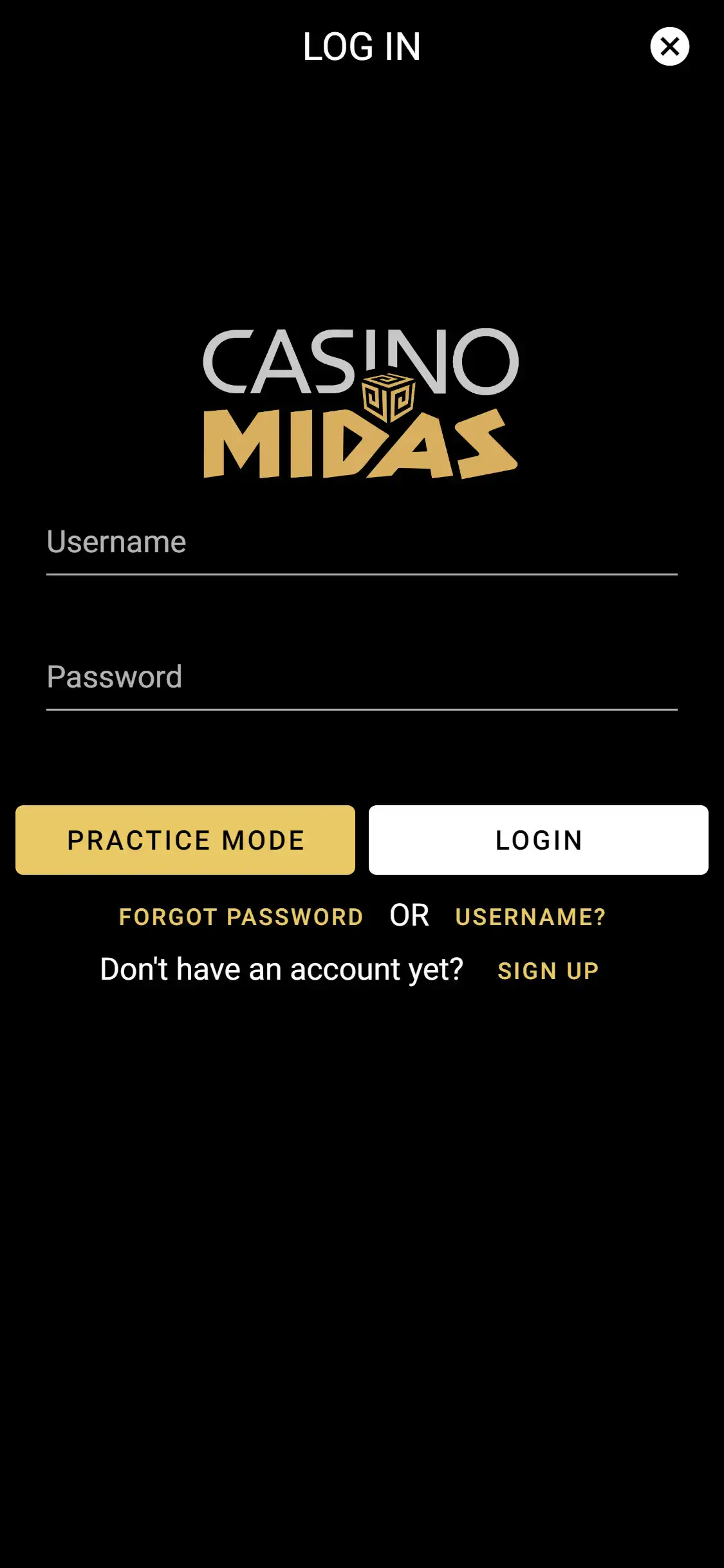The image size is (724, 1568).
Task: Focus the Username field
Action: 361,543
